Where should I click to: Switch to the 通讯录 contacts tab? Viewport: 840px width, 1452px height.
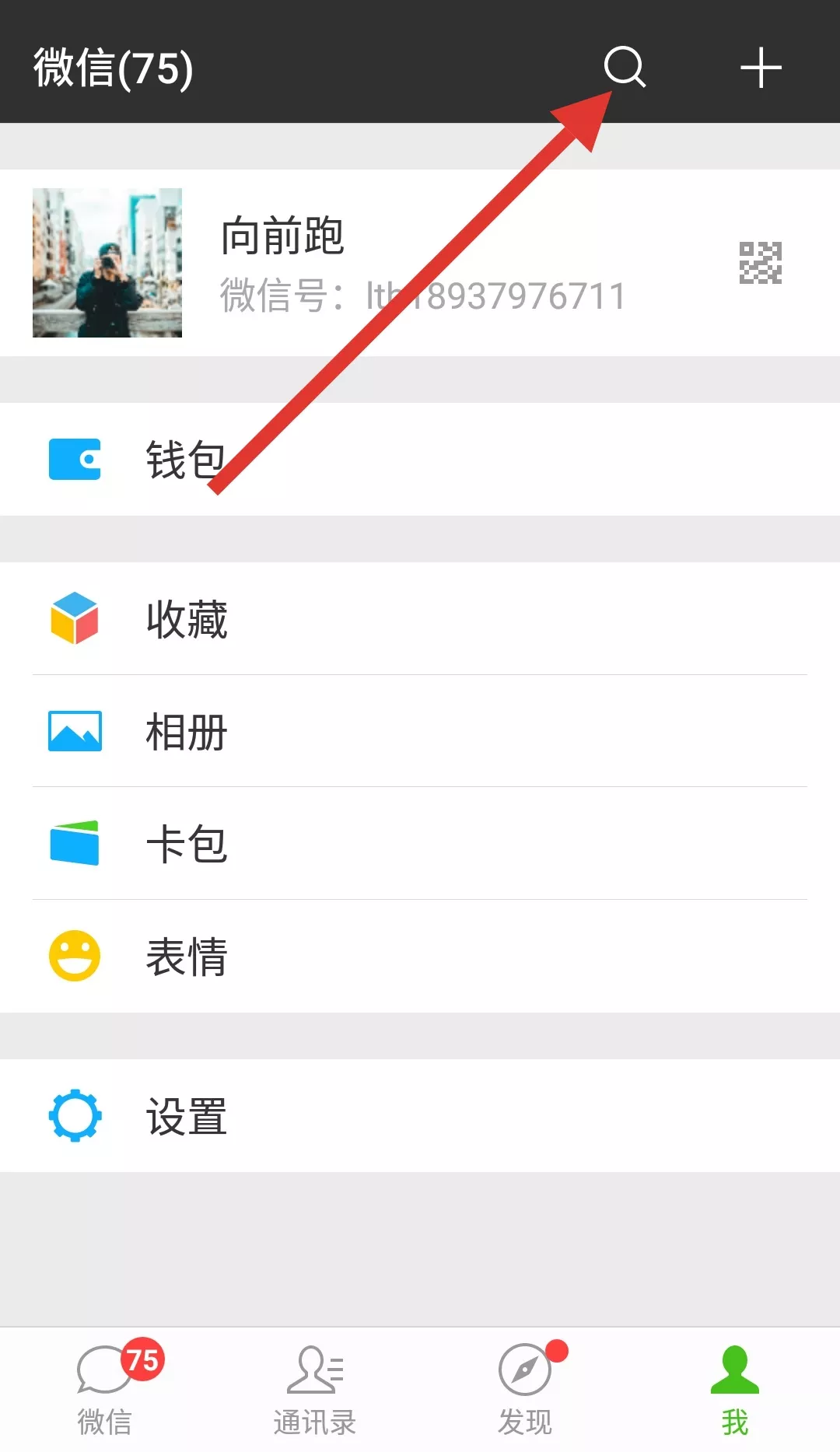tap(315, 1390)
